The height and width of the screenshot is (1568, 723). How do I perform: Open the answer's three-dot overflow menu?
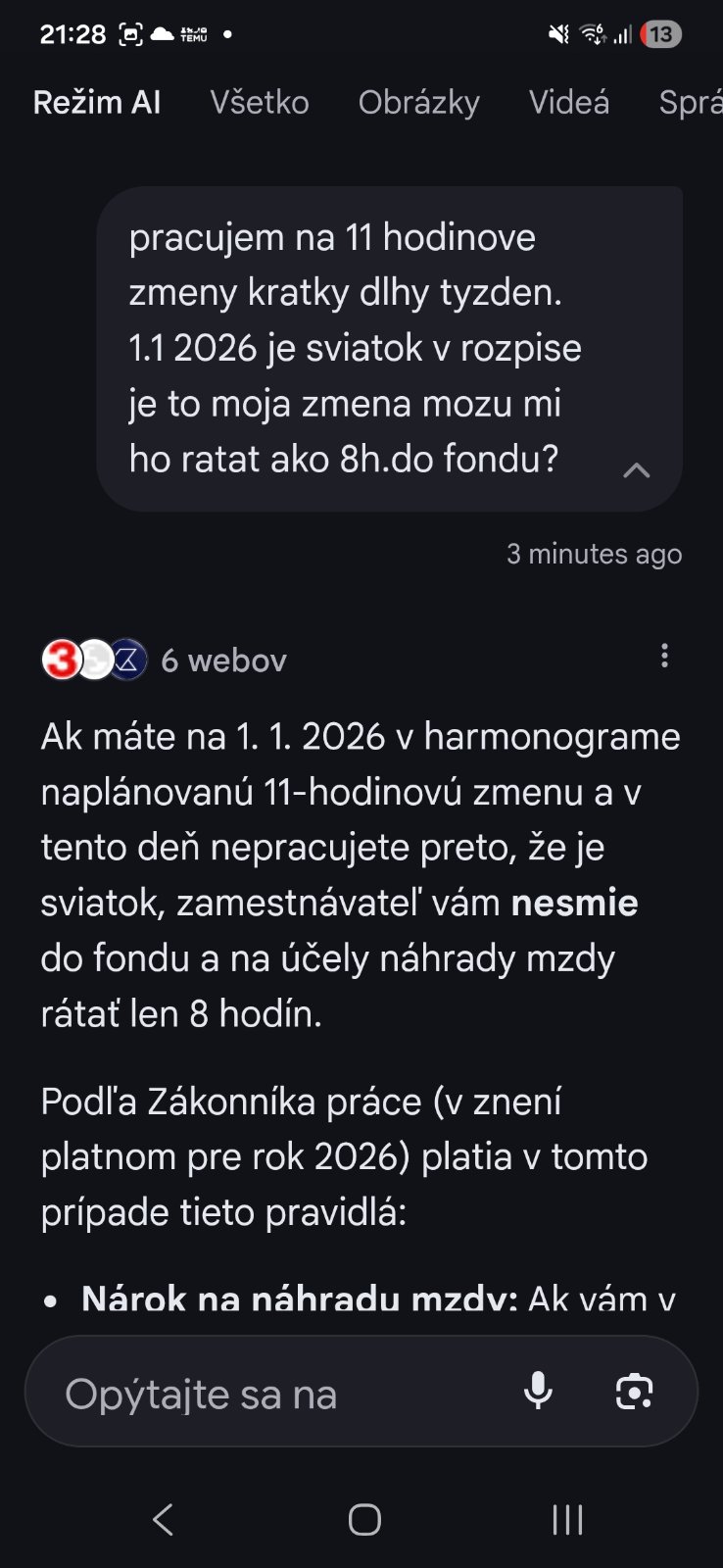click(x=664, y=656)
